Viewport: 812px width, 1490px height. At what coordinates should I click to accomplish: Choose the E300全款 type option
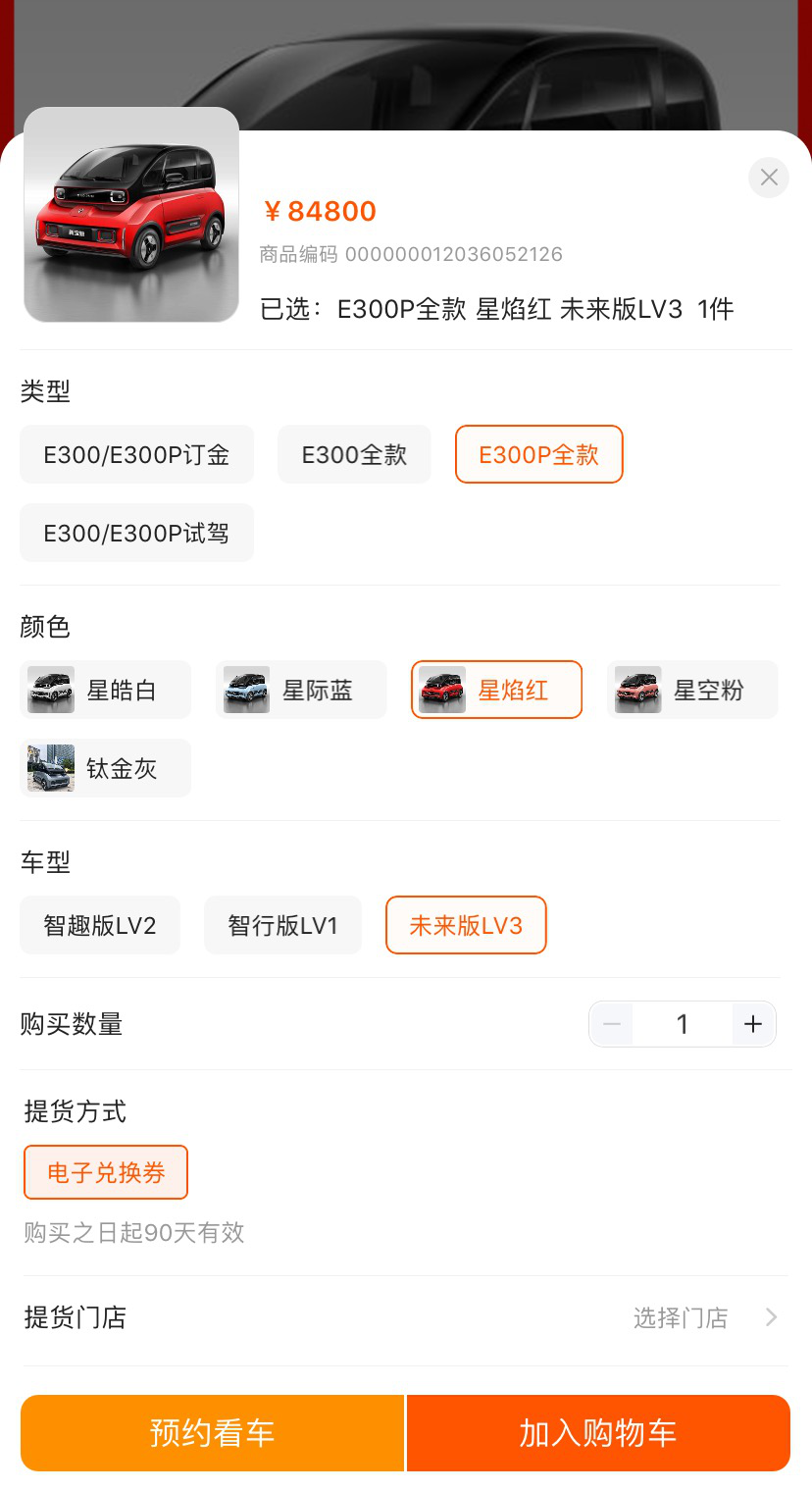click(354, 454)
